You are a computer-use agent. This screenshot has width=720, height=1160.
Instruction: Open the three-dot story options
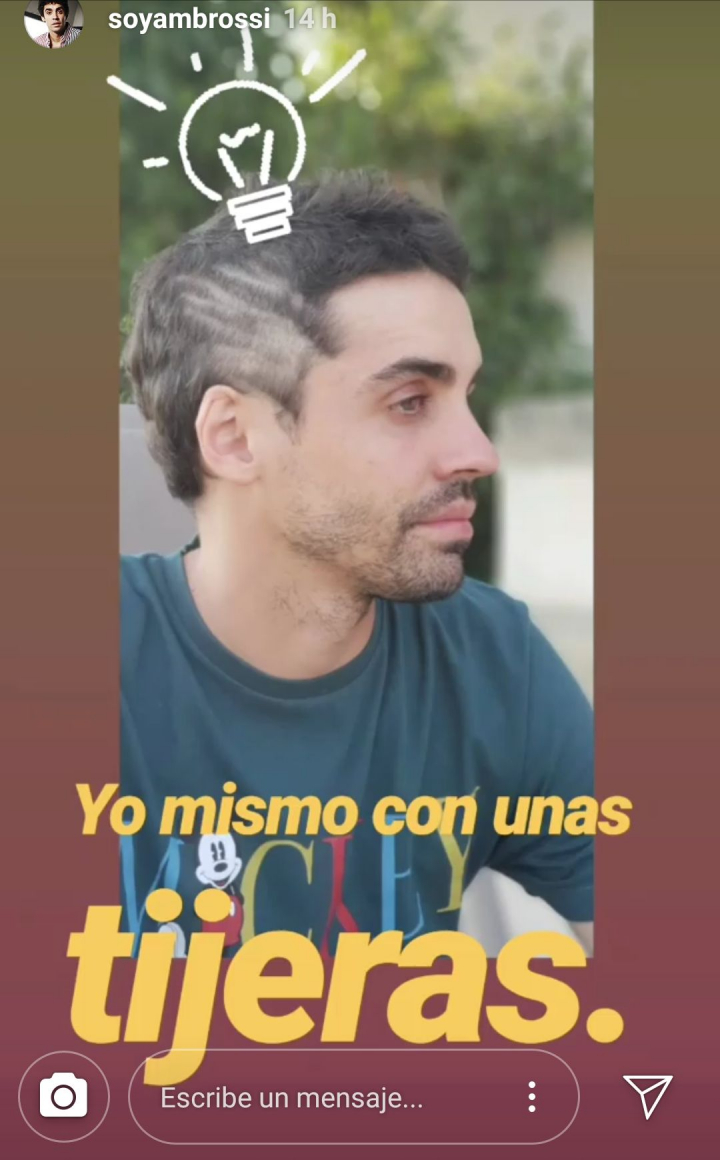pos(532,1097)
